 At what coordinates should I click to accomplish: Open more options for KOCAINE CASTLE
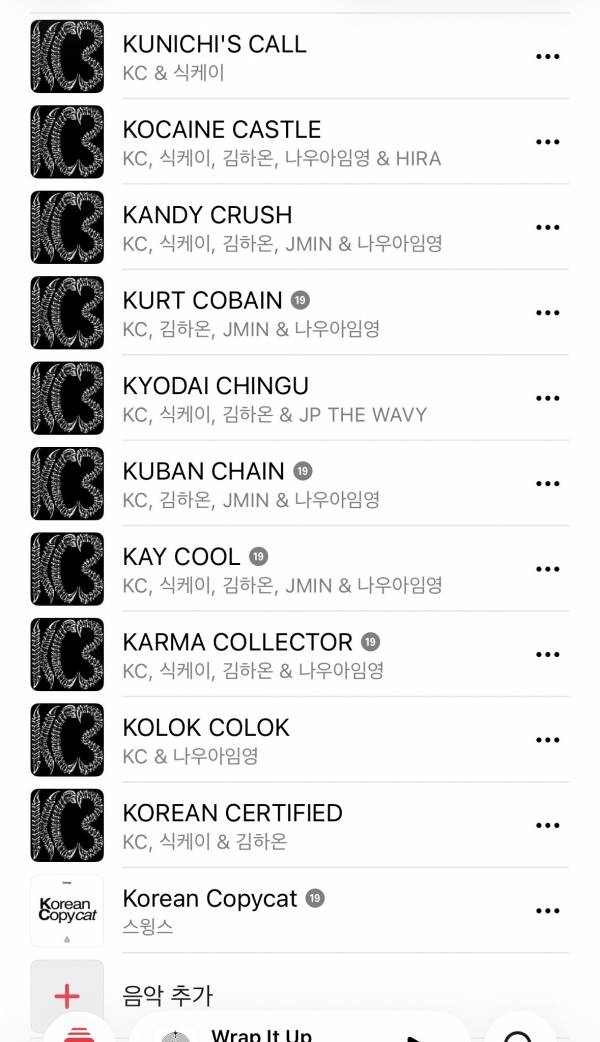(547, 142)
